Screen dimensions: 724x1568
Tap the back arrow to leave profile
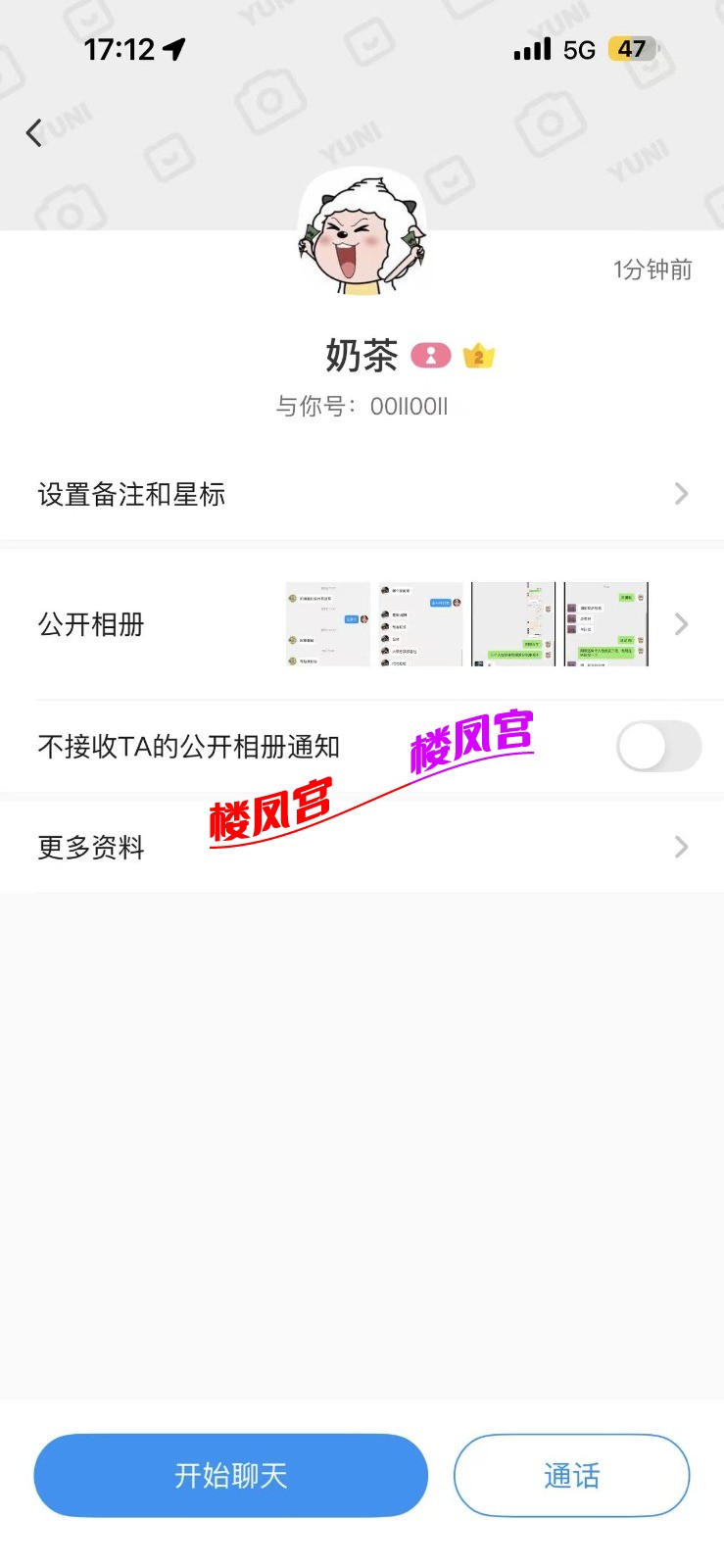pyautogui.click(x=34, y=132)
